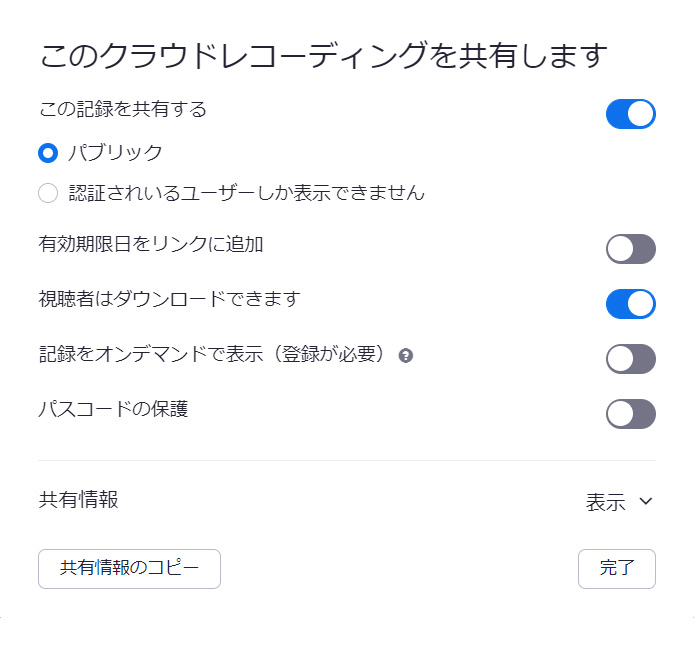Image resolution: width=694 pixels, height=672 pixels.
Task: Enable 記録をオンデマンドで表示 toggle
Action: coord(630,358)
